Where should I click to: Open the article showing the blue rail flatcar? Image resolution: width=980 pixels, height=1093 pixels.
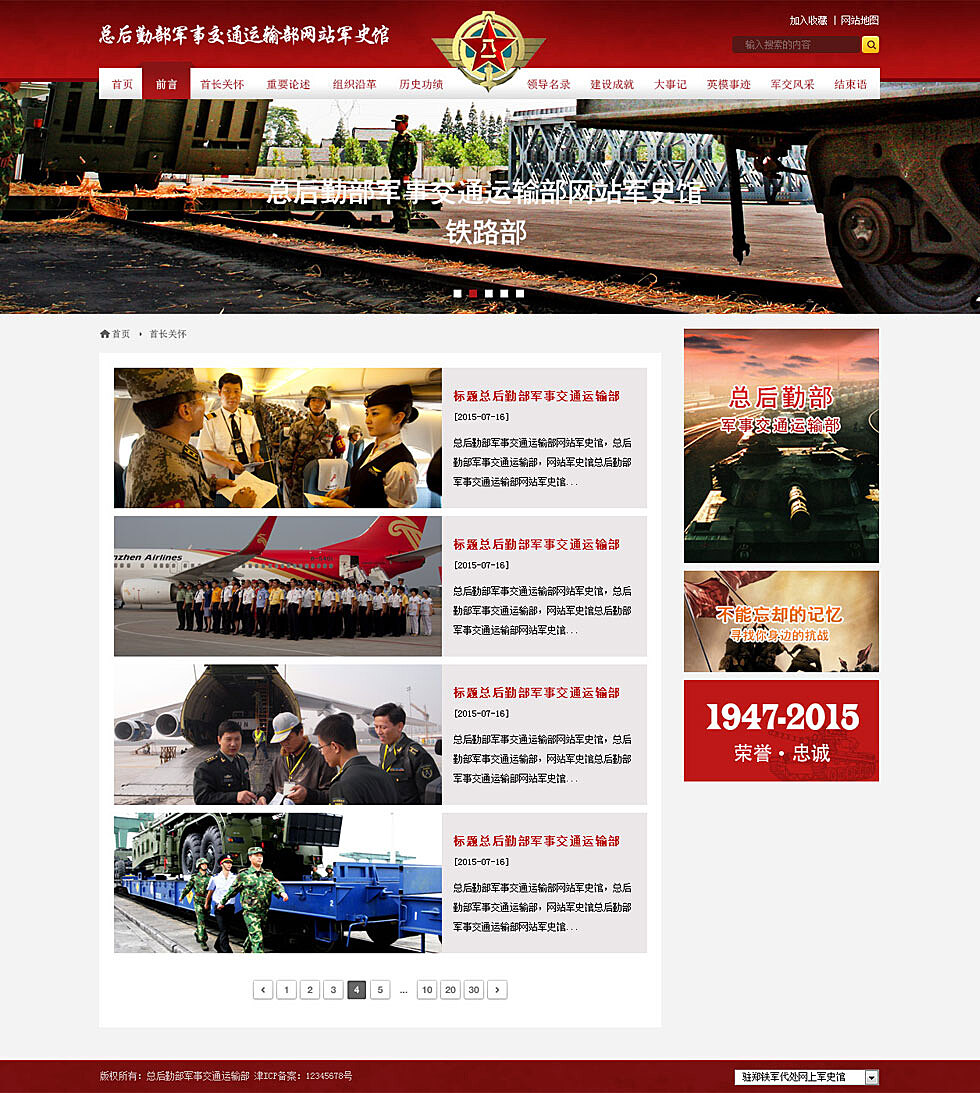point(277,883)
